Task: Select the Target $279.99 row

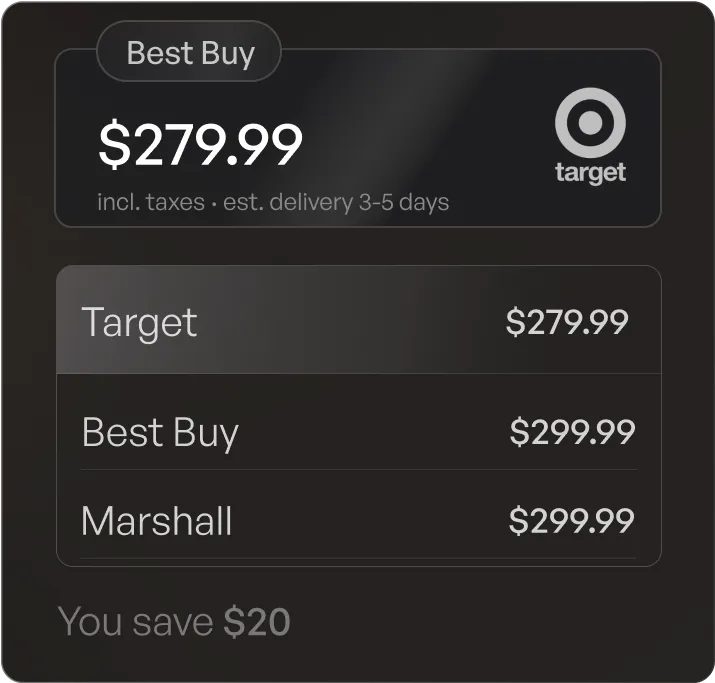Action: (357, 321)
